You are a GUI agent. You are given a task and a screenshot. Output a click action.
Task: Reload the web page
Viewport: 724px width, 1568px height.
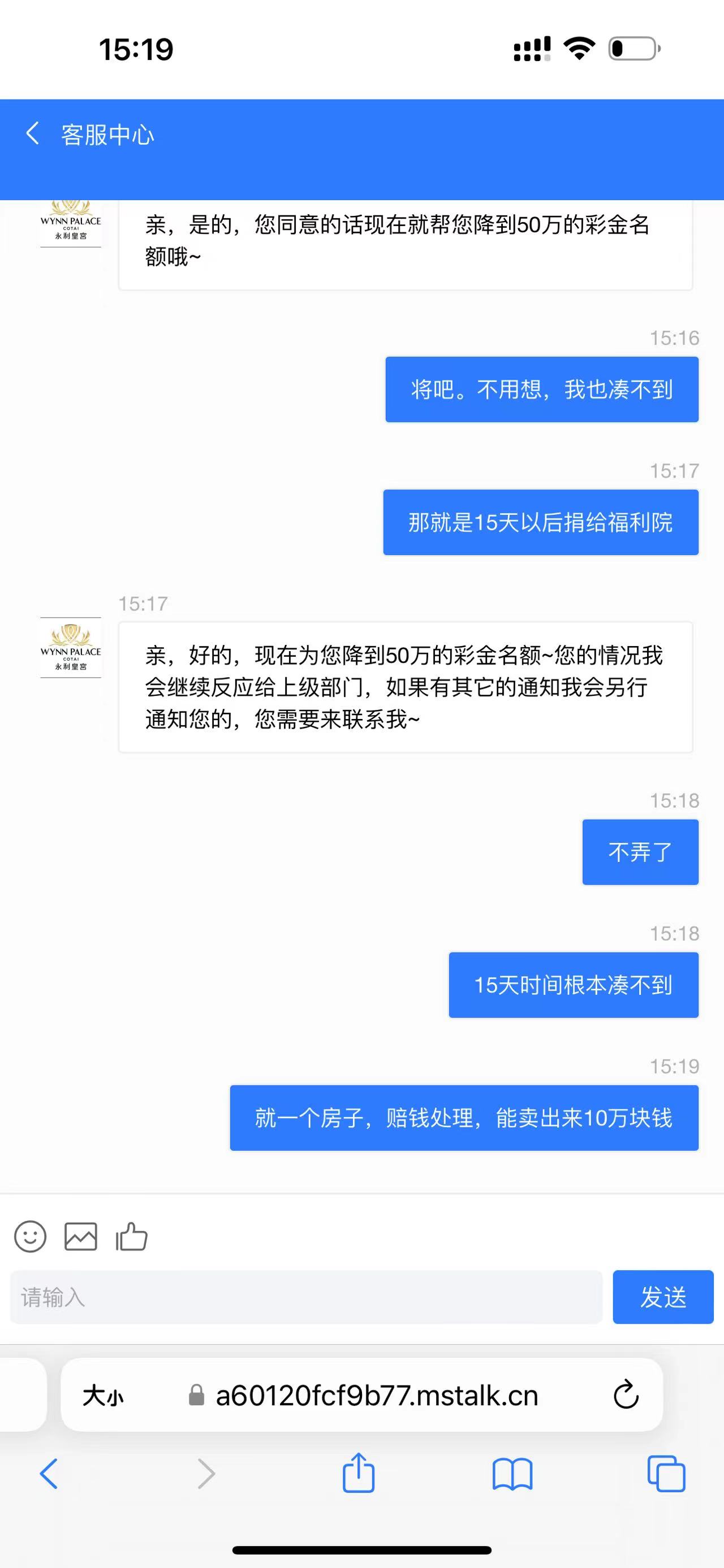pyautogui.click(x=626, y=1394)
